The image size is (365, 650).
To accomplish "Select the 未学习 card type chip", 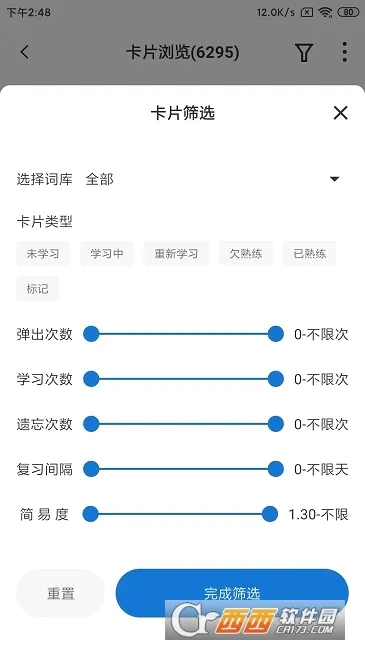I will pos(43,253).
